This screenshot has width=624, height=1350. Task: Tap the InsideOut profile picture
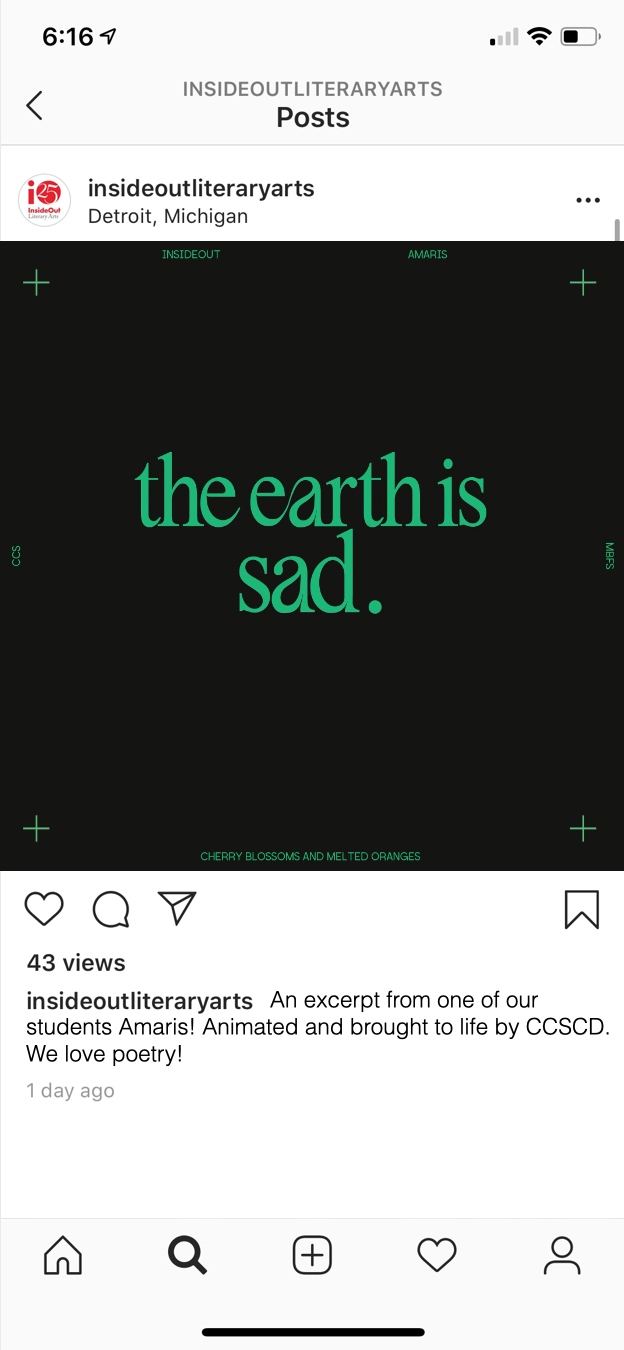(x=45, y=200)
